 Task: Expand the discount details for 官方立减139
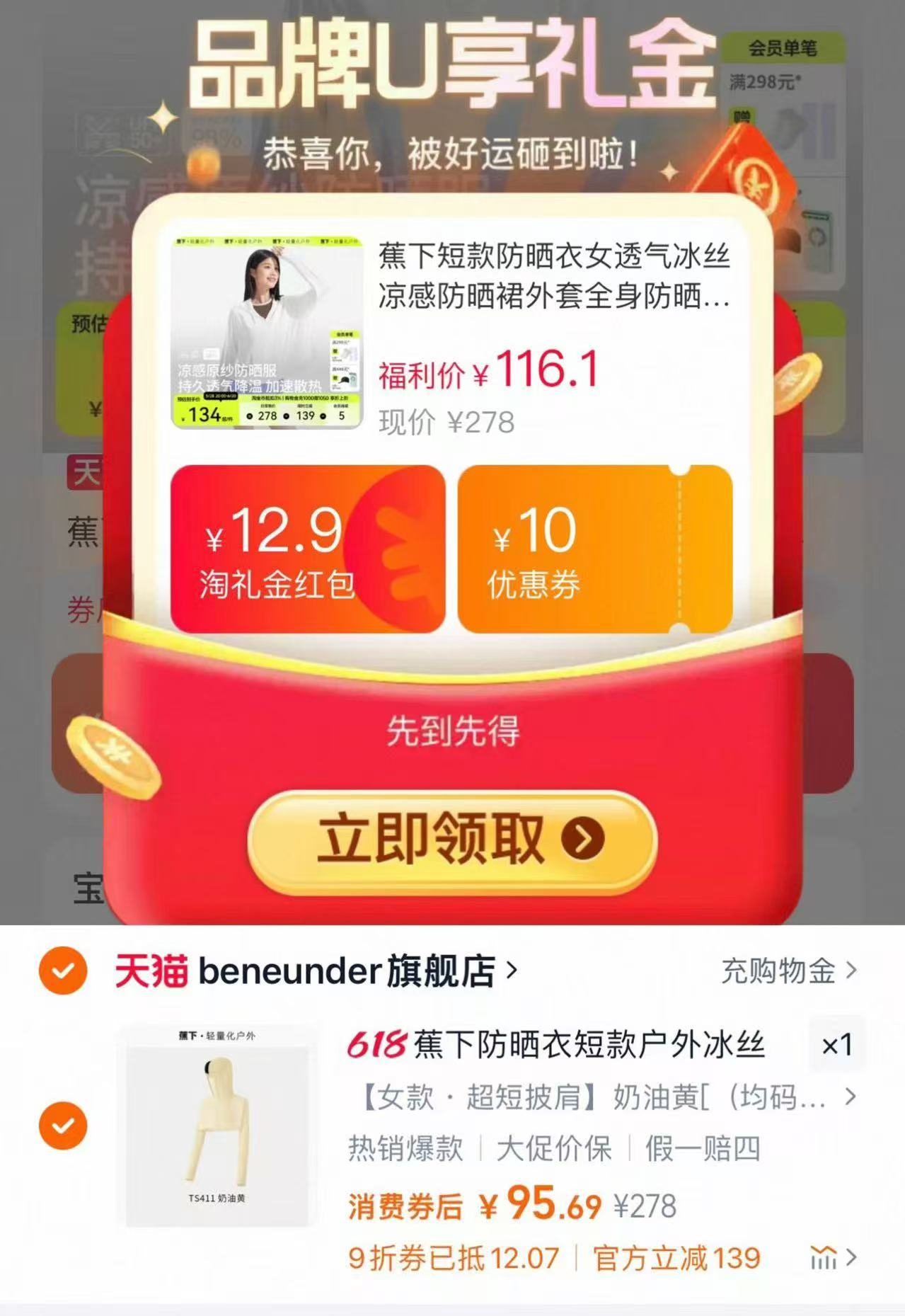[834, 1258]
